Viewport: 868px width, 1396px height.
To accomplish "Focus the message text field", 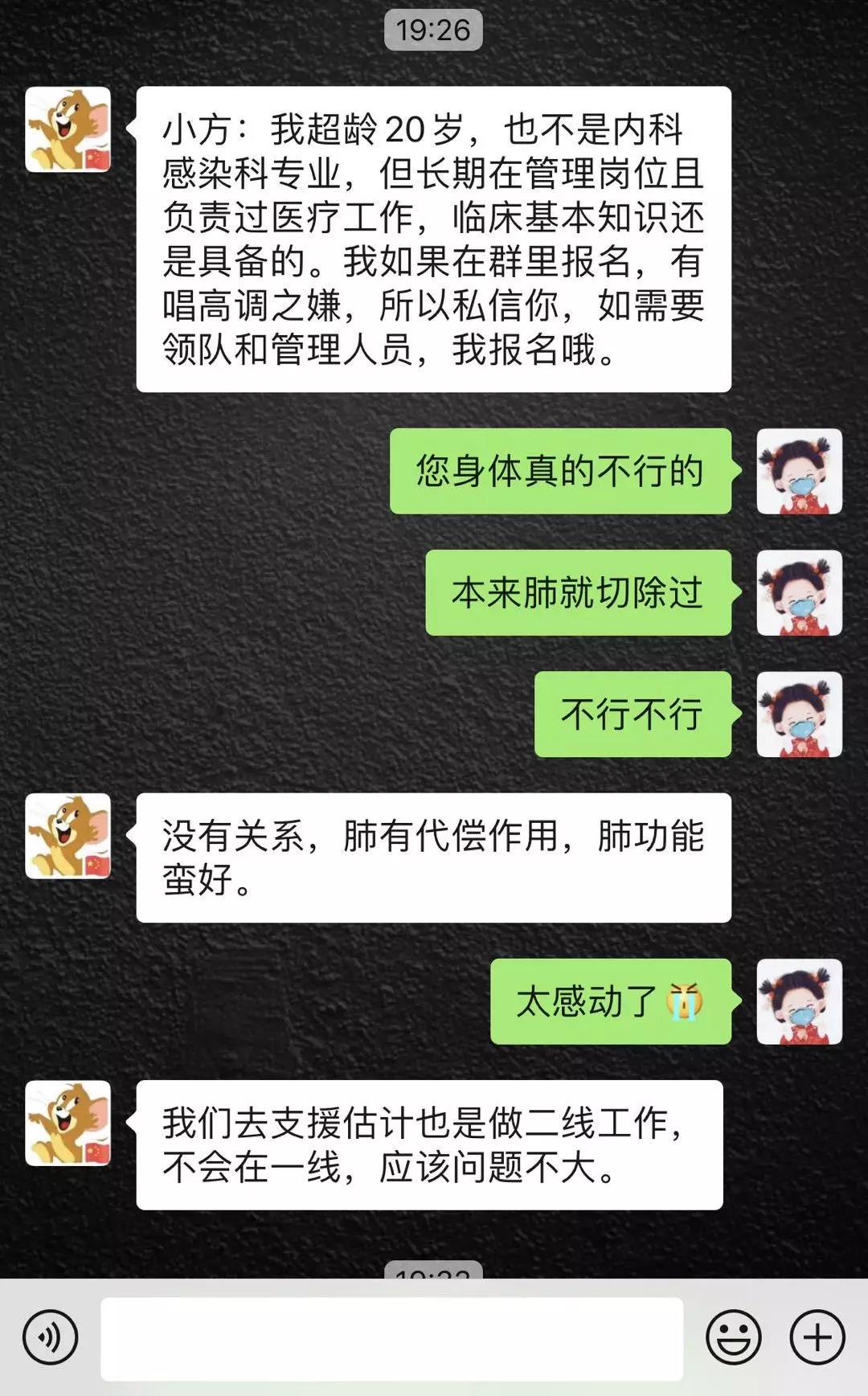I will [x=391, y=1338].
